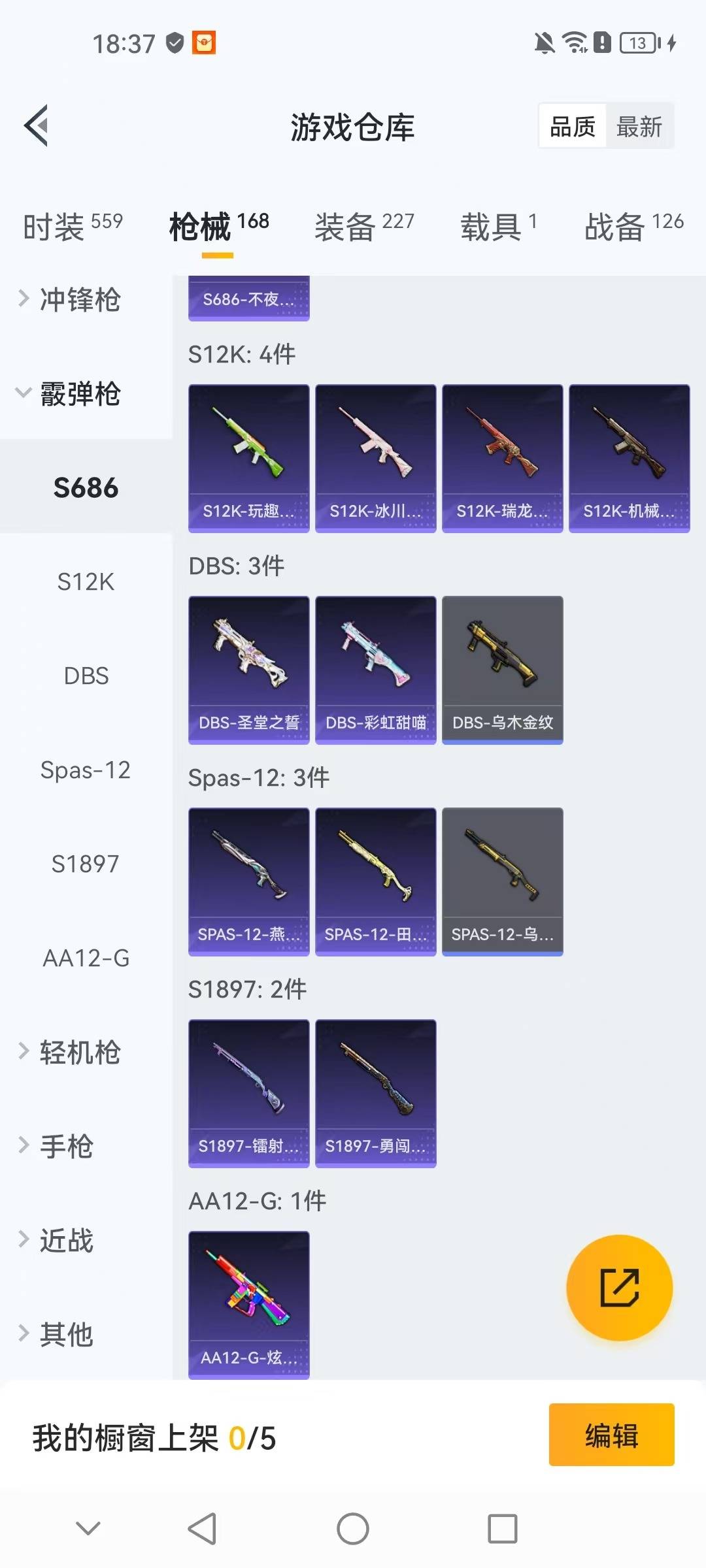Select the 品质 sort option
706x1568 pixels.
(x=571, y=126)
